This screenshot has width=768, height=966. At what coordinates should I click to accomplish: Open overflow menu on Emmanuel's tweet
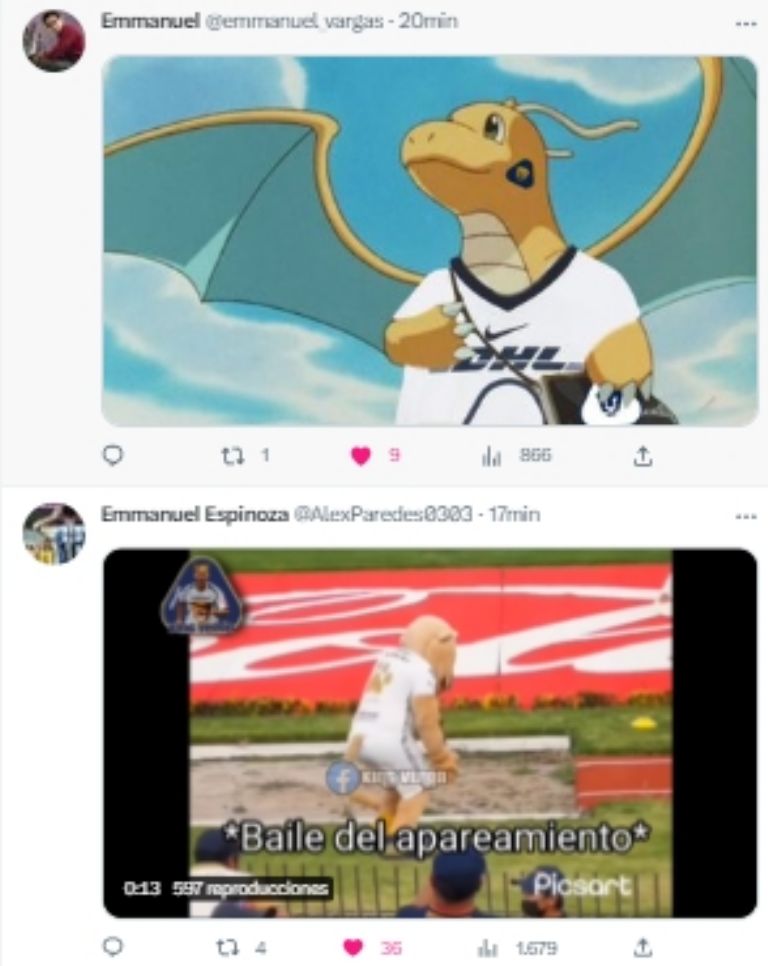(746, 22)
